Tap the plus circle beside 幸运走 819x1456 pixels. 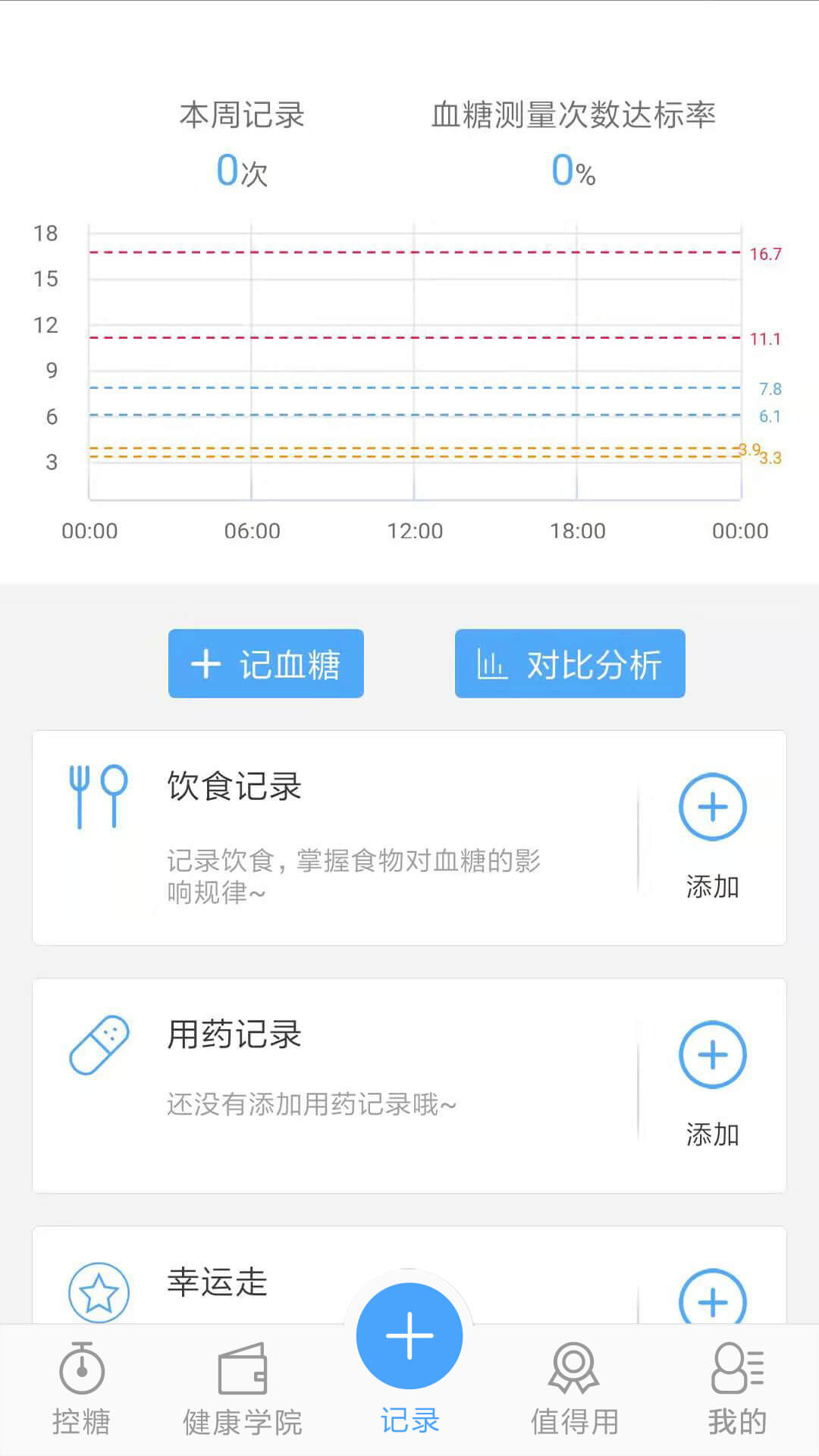tap(712, 1302)
